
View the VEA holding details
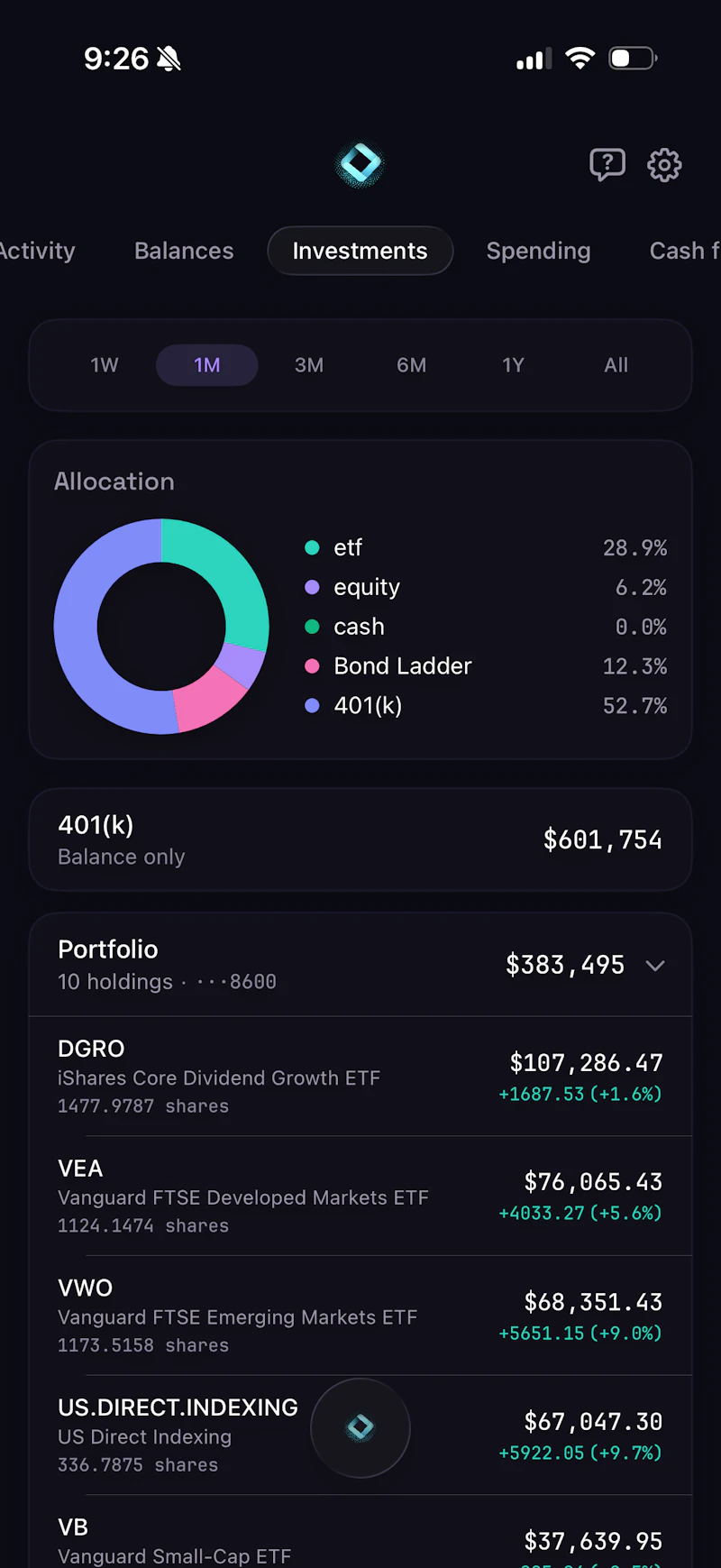[x=360, y=1197]
